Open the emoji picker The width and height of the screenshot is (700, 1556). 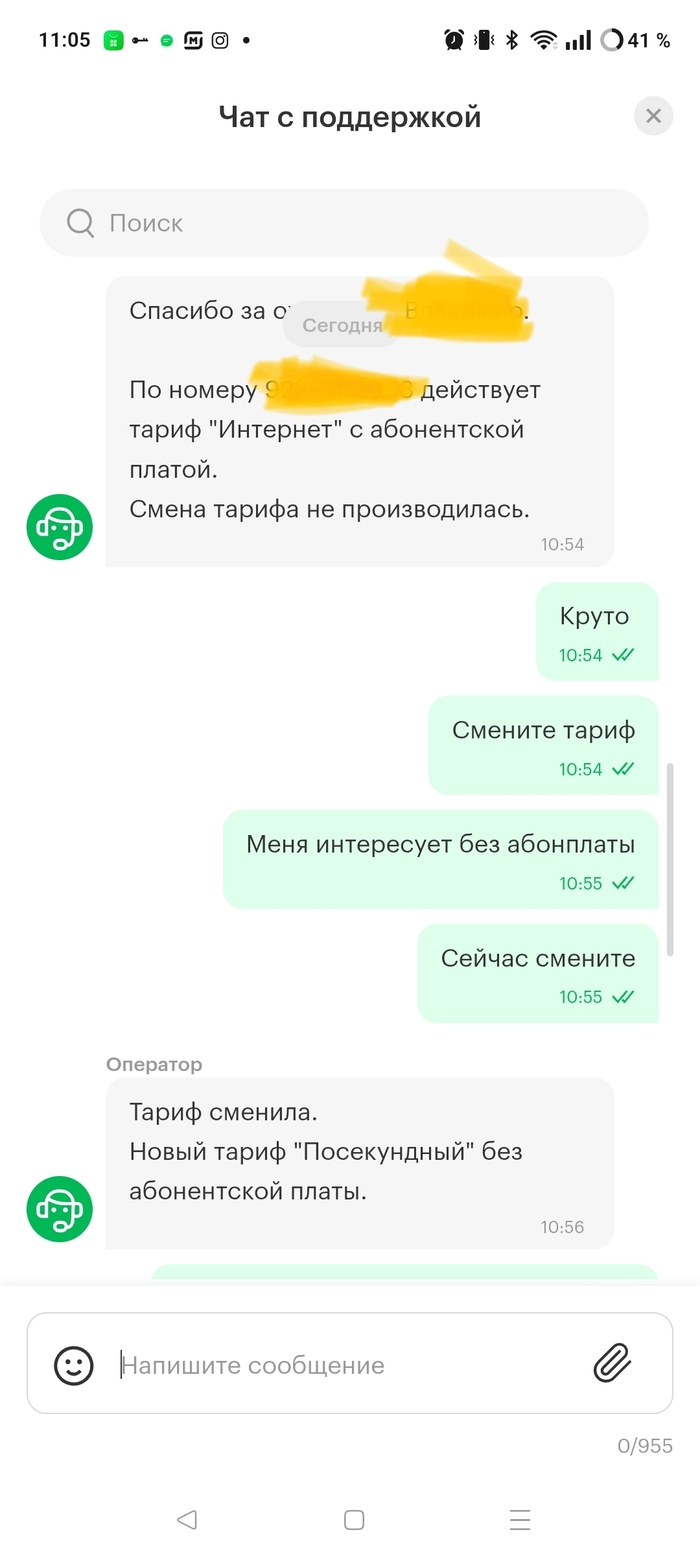tap(74, 1365)
